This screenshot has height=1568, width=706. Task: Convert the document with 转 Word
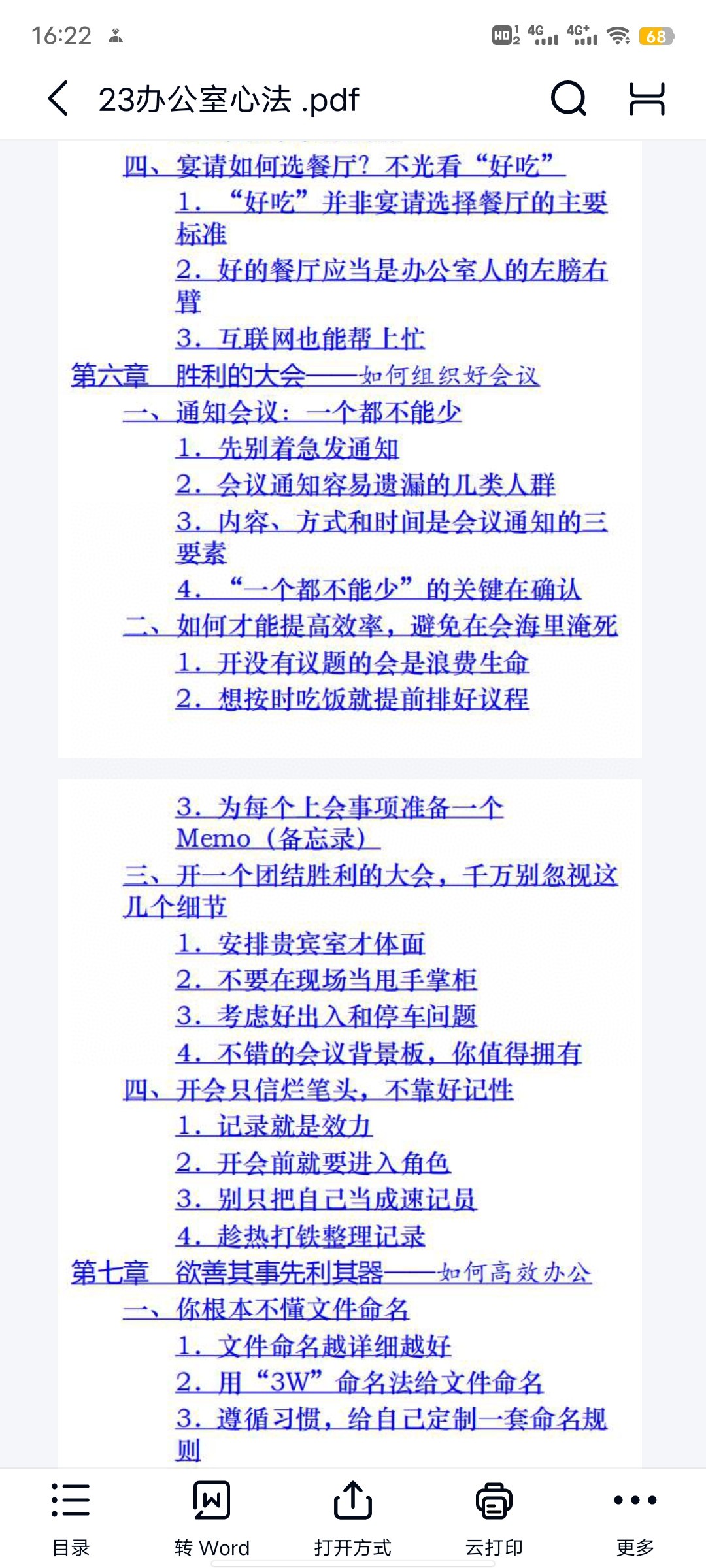212,1519
